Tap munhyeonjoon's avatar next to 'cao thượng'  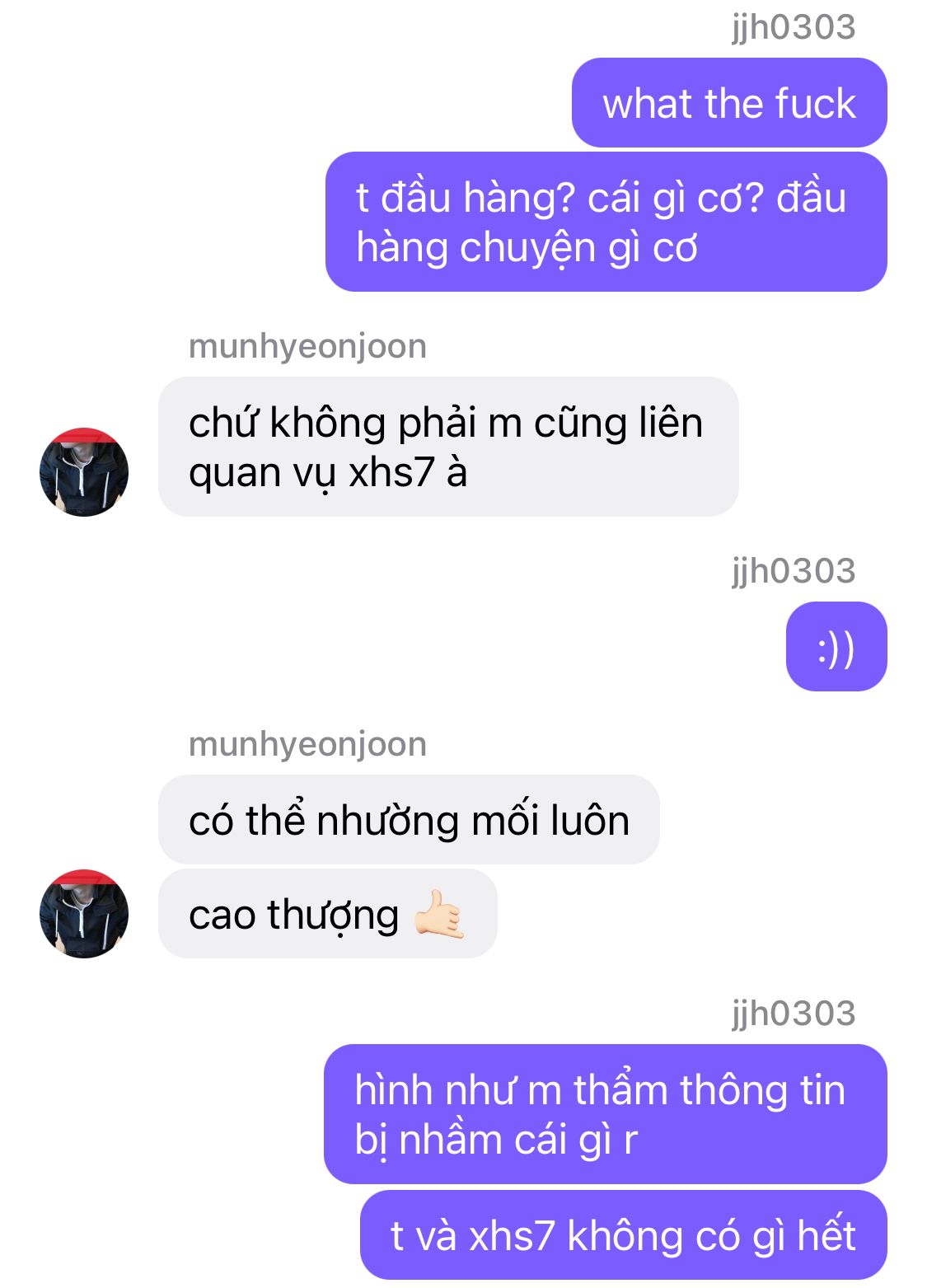coord(84,913)
